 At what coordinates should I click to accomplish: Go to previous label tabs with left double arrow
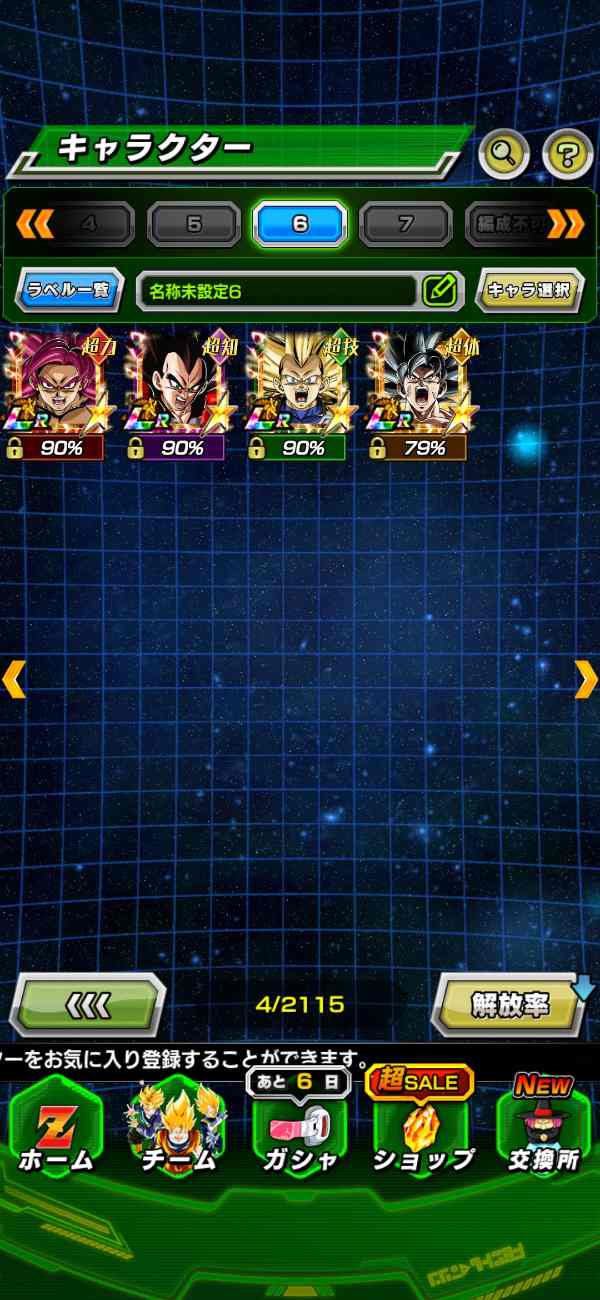click(x=34, y=224)
